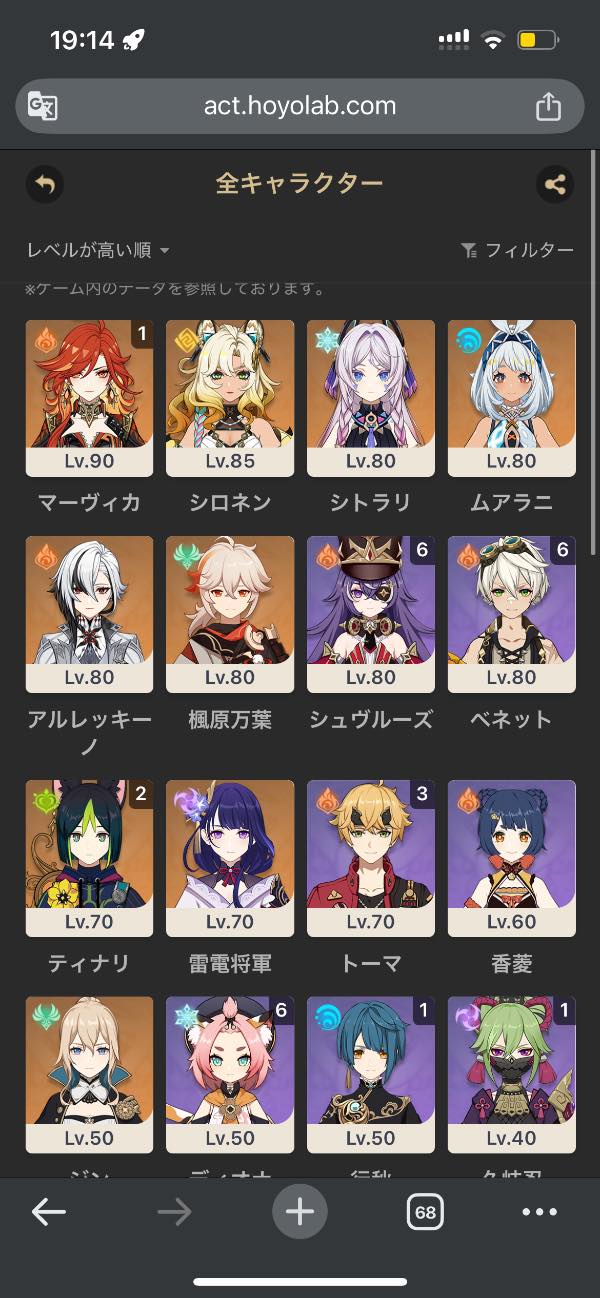The width and height of the screenshot is (600, 1298).
Task: Show the 68 open tabs
Action: pyautogui.click(x=425, y=1212)
